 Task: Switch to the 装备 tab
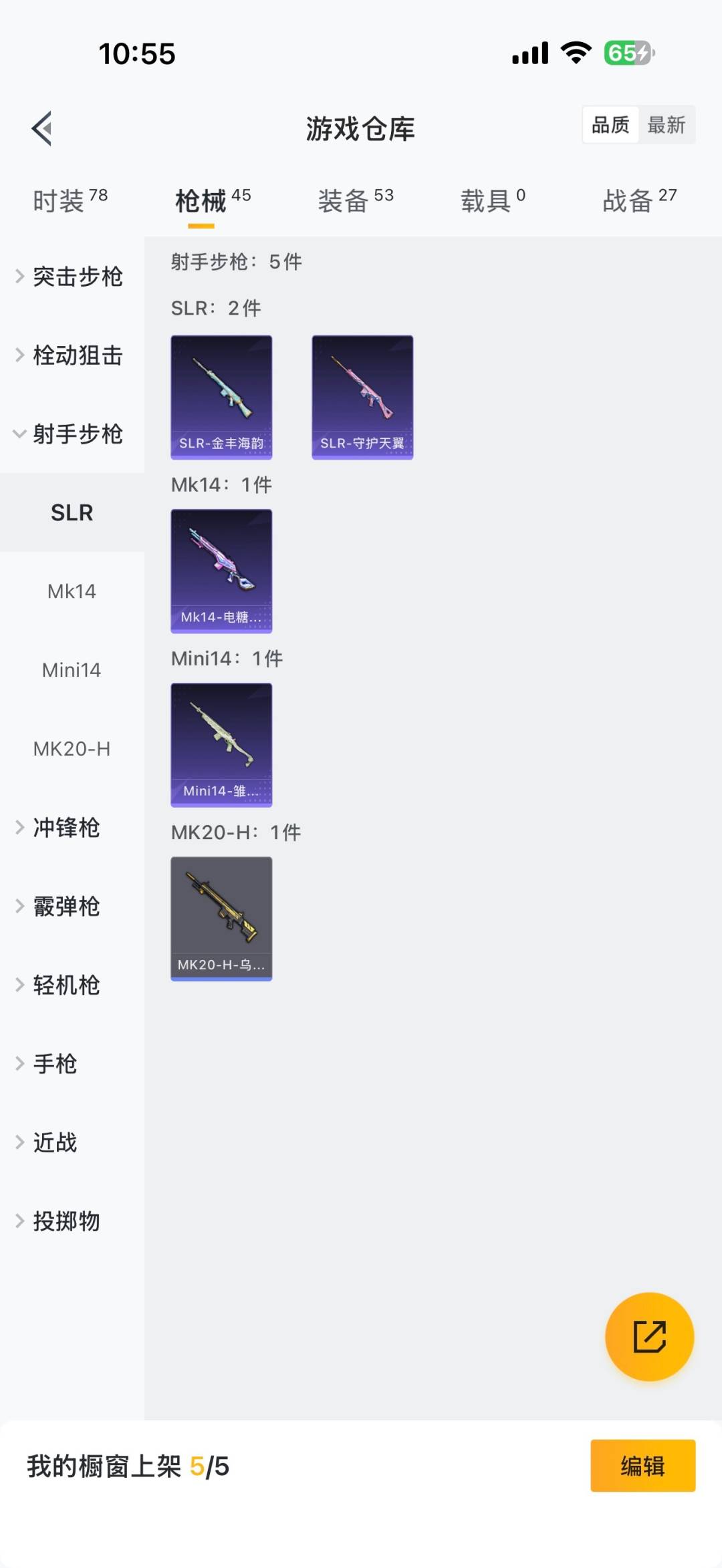[x=355, y=200]
